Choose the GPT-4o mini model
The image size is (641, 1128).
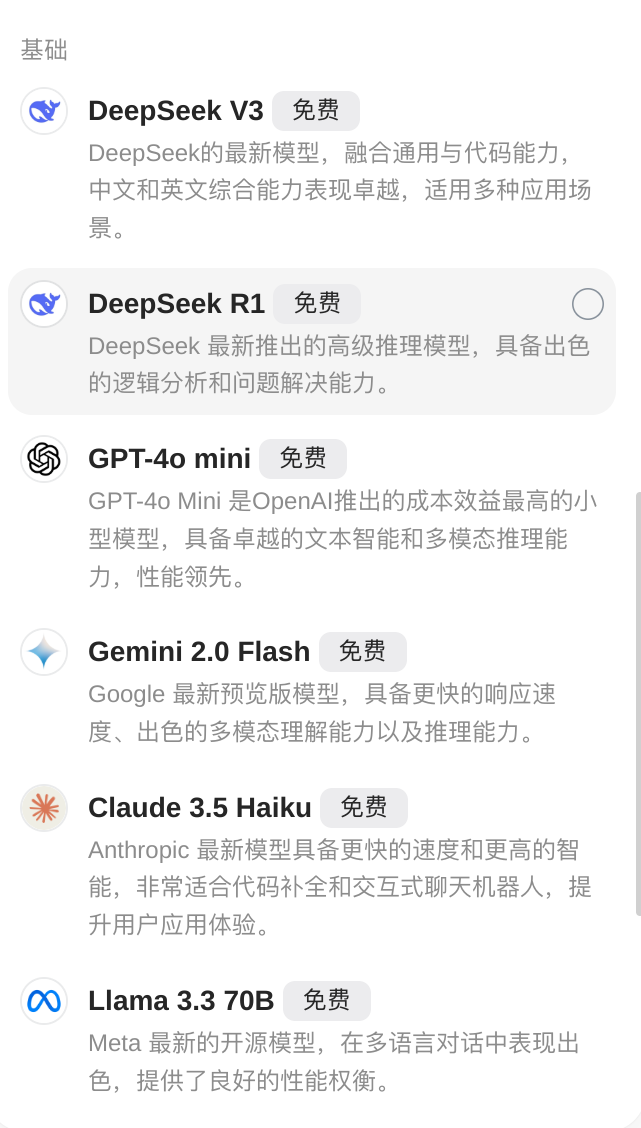312,516
